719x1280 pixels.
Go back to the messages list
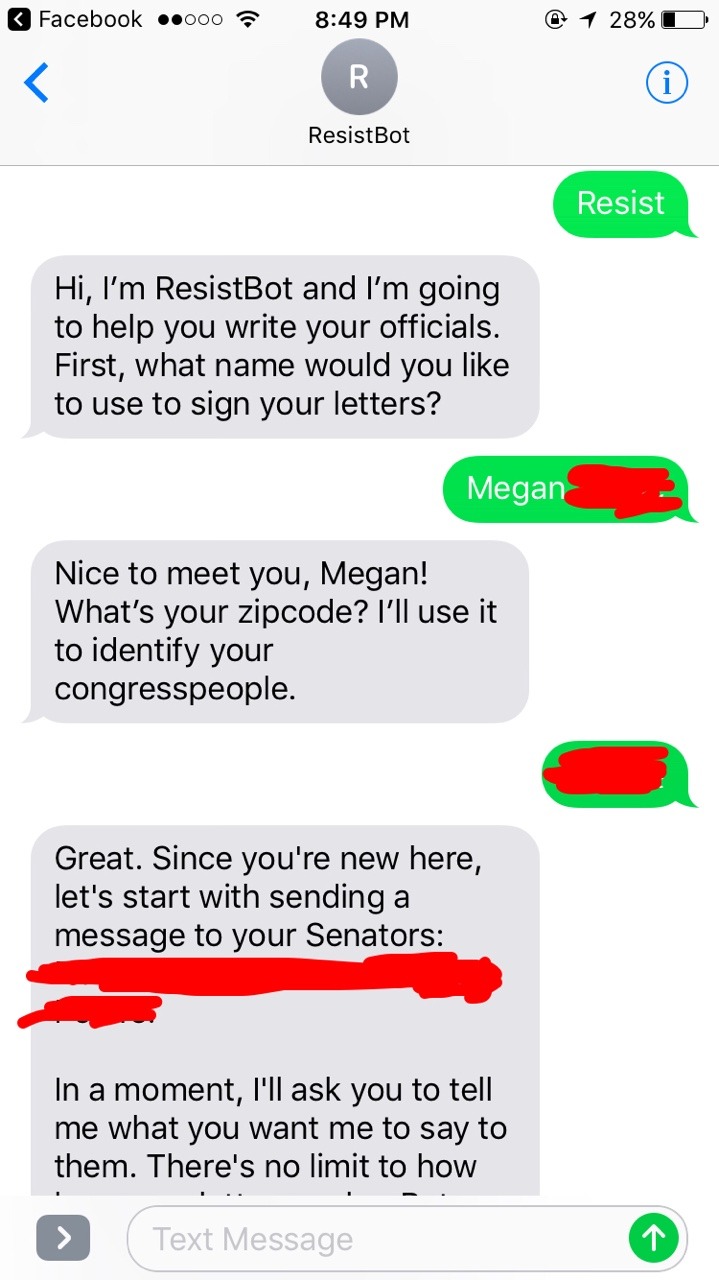click(36, 83)
